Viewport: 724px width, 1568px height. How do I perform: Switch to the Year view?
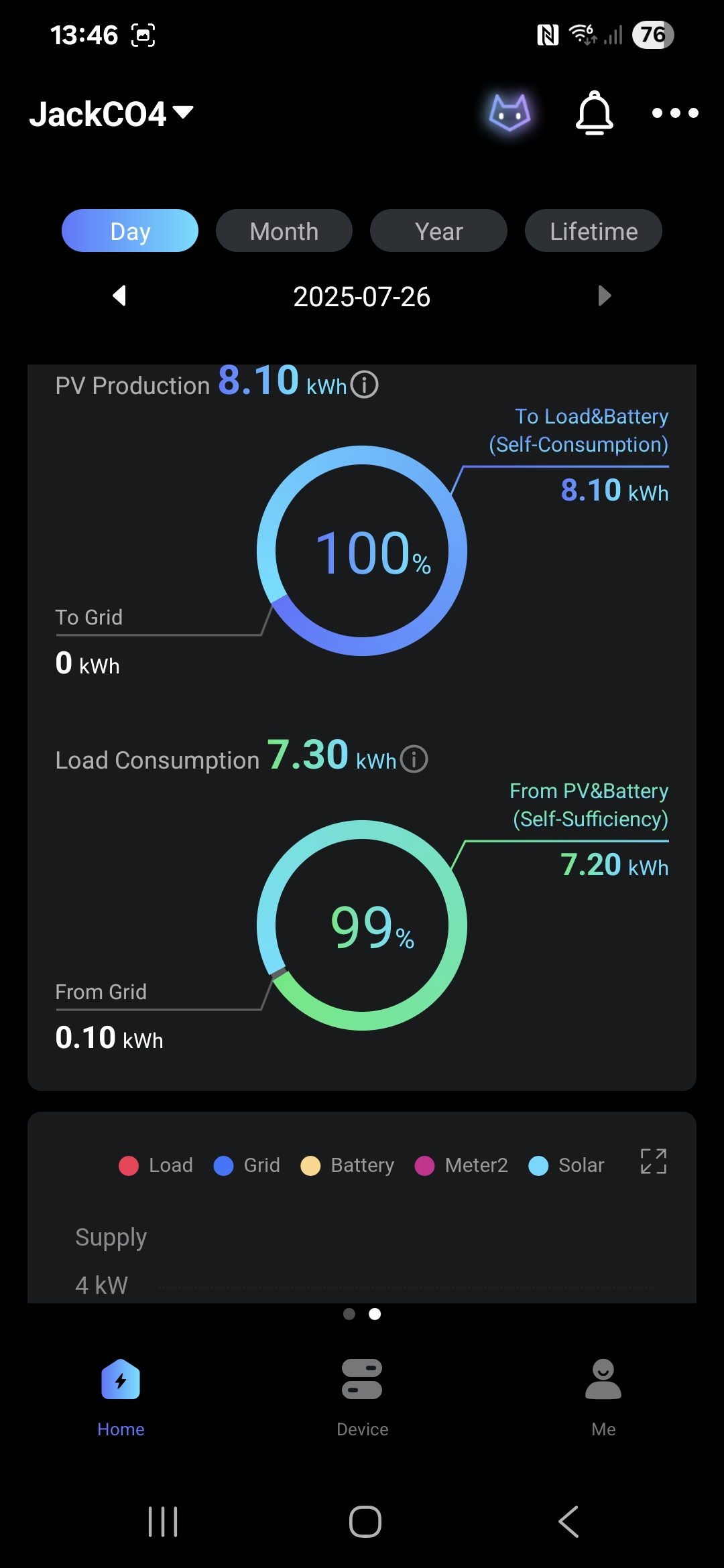coord(438,231)
